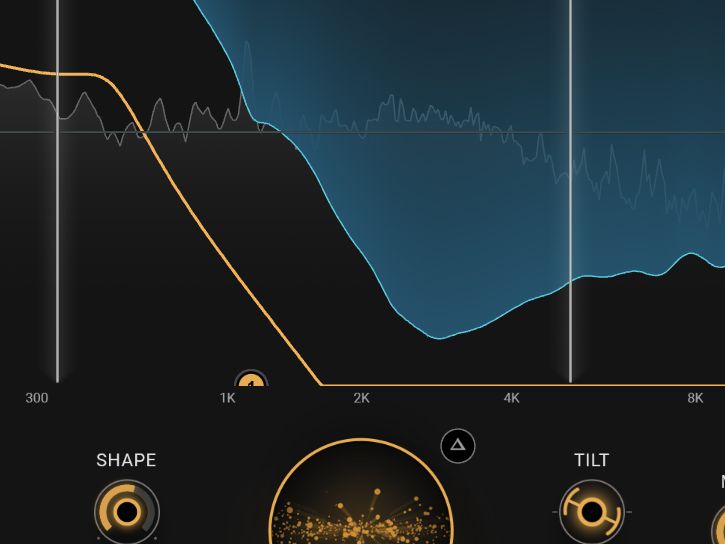Tap the SHAPE knob
The image size is (725, 544).
[127, 513]
